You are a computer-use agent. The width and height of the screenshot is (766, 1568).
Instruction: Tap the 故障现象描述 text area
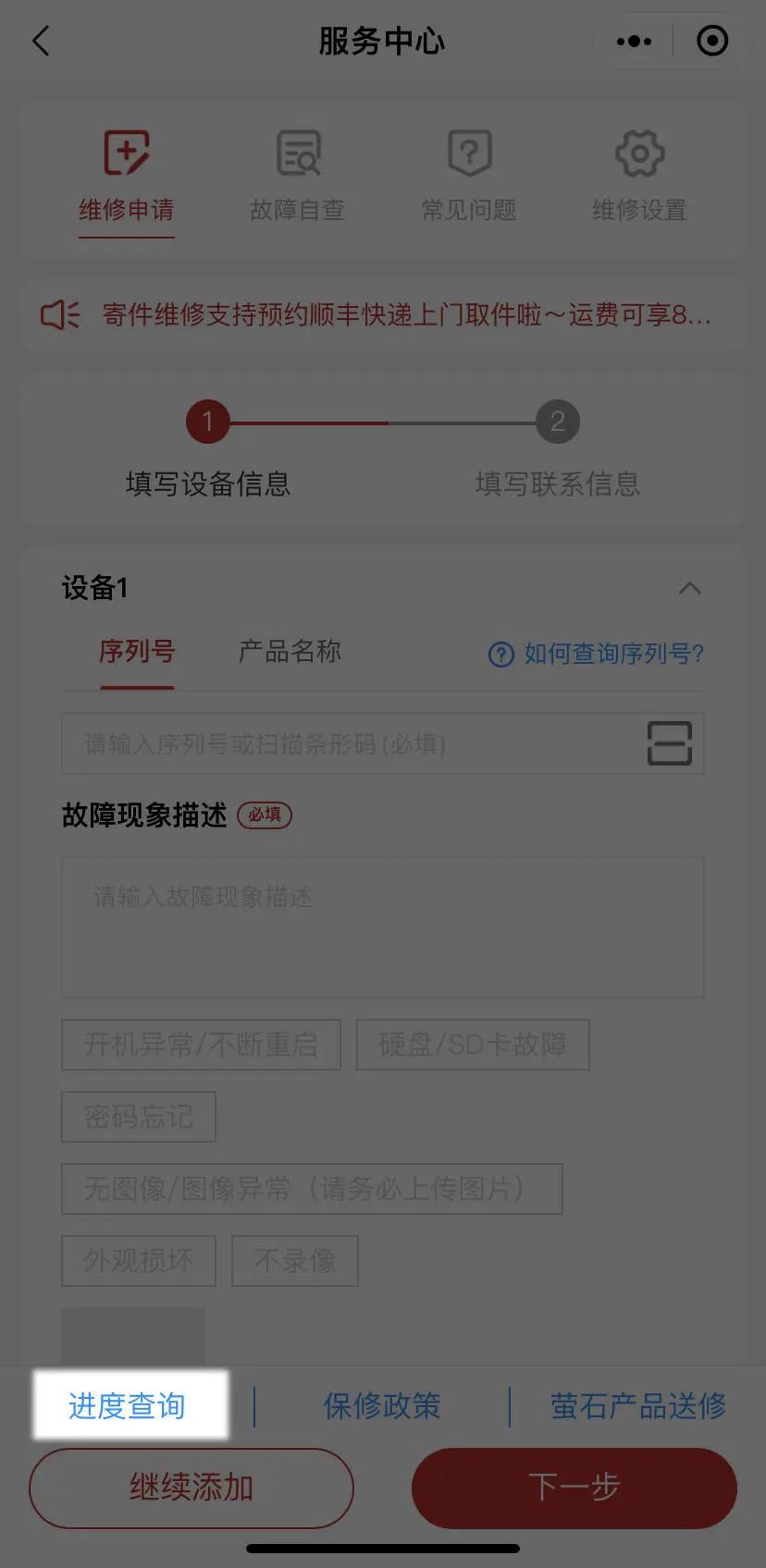382,926
